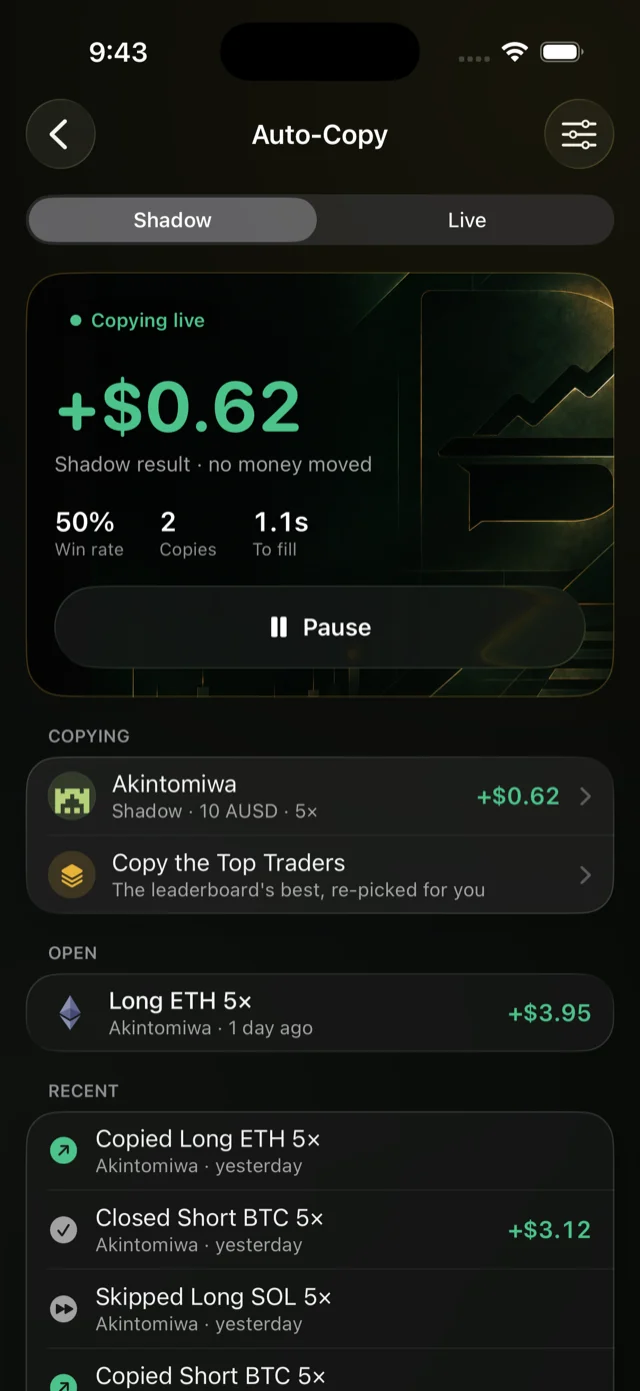The height and width of the screenshot is (1391, 640).
Task: Open Akintomiwa's copying details
Action: (320, 797)
